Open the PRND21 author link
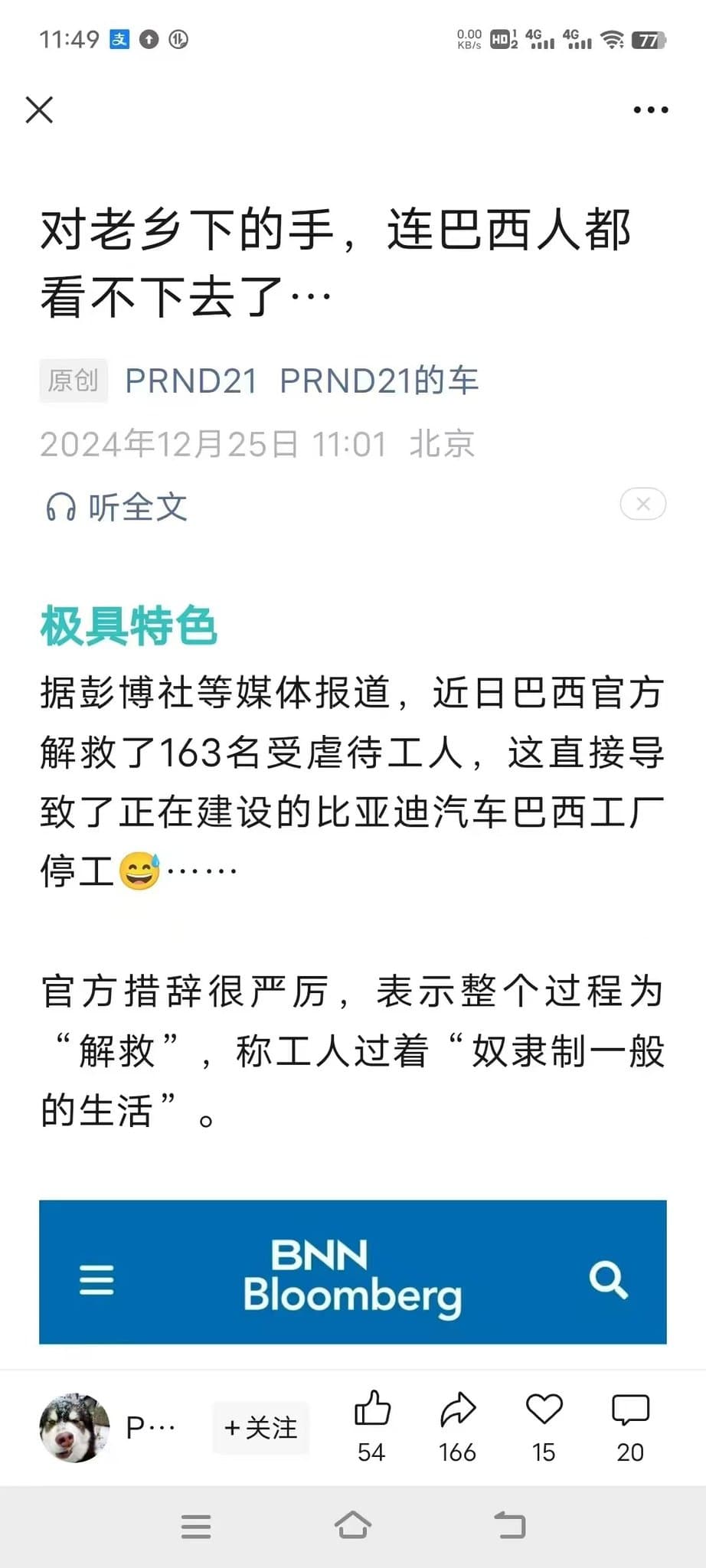Viewport: 706px width, 1568px height. 191,381
